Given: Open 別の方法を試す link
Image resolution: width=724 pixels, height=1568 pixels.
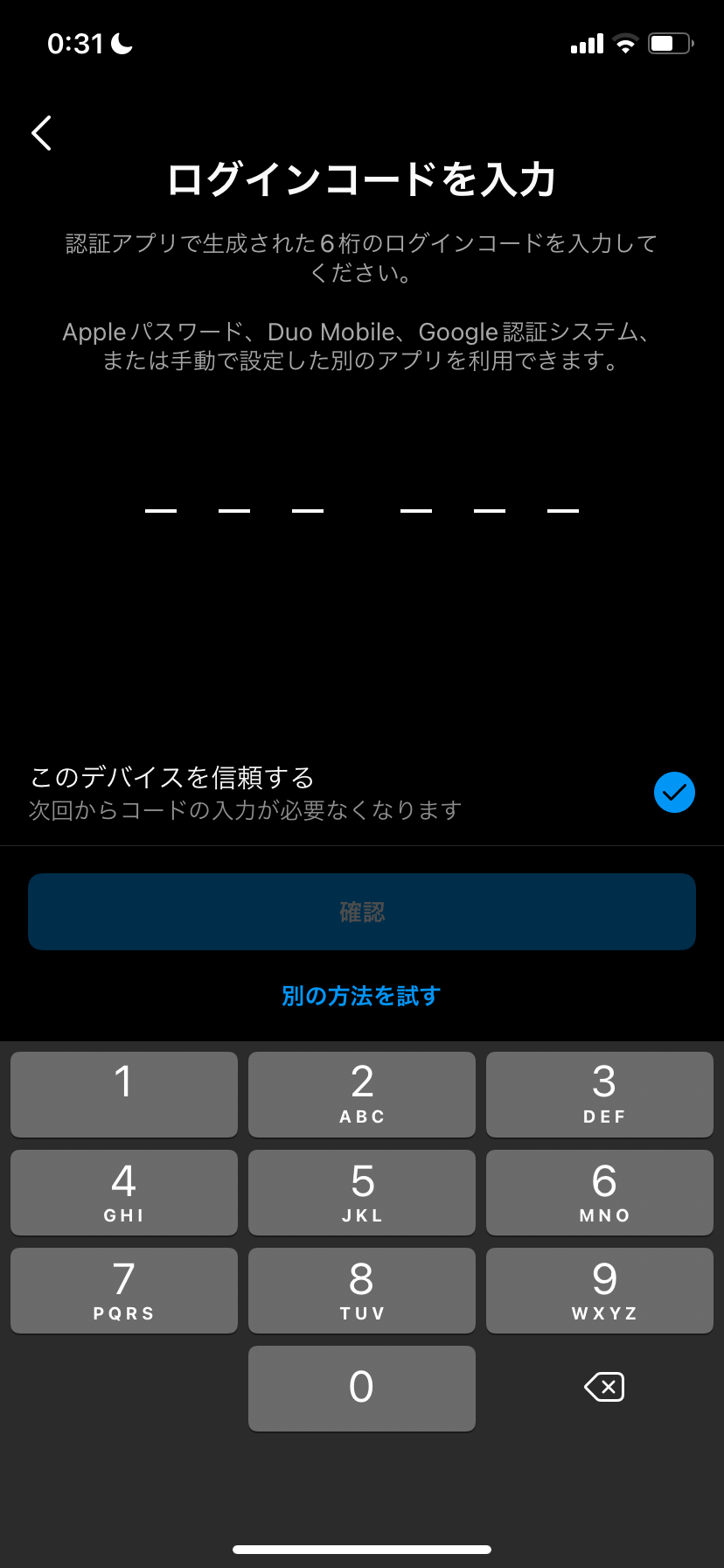Looking at the screenshot, I should pyautogui.click(x=361, y=996).
